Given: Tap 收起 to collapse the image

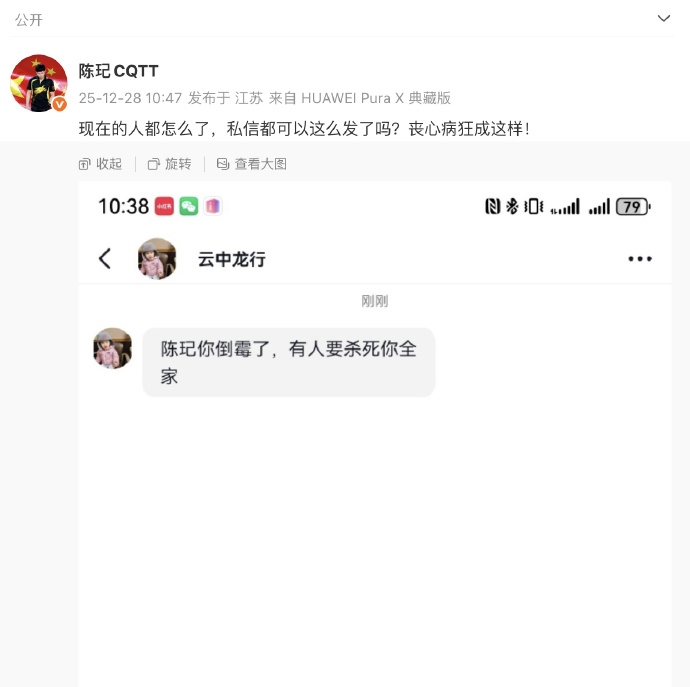Looking at the screenshot, I should point(100,164).
